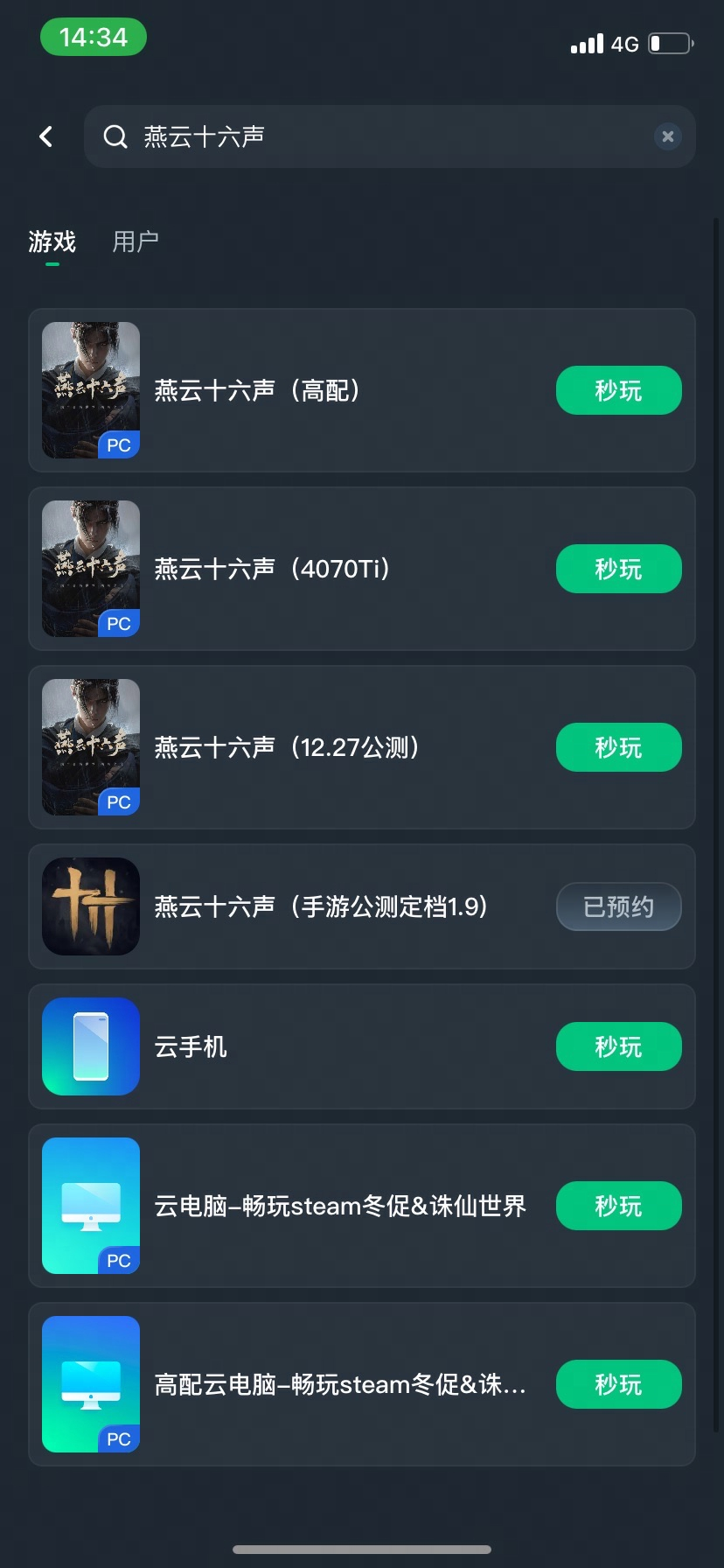The height and width of the screenshot is (1568, 724).
Task: Select the 游戏 tab
Action: coord(52,241)
